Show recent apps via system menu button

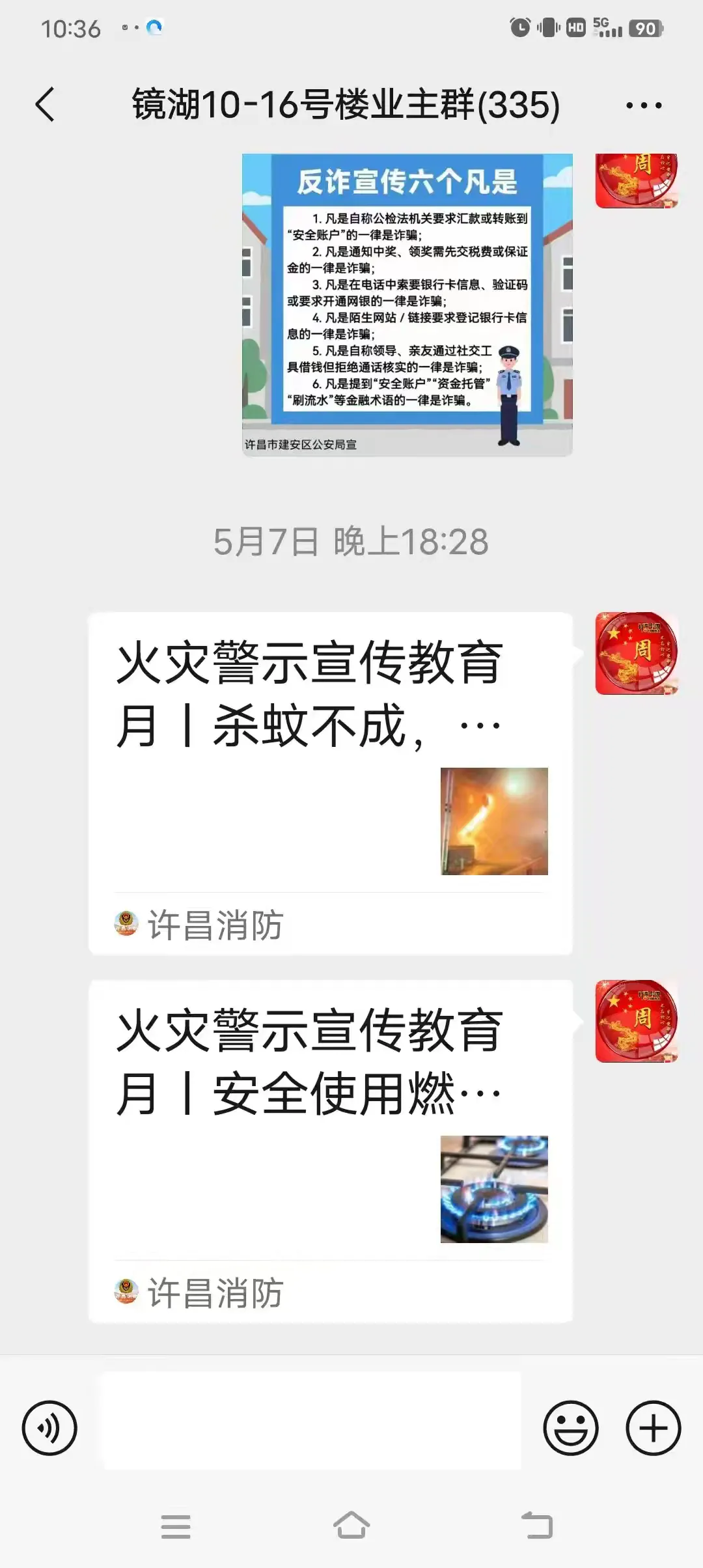(176, 1526)
